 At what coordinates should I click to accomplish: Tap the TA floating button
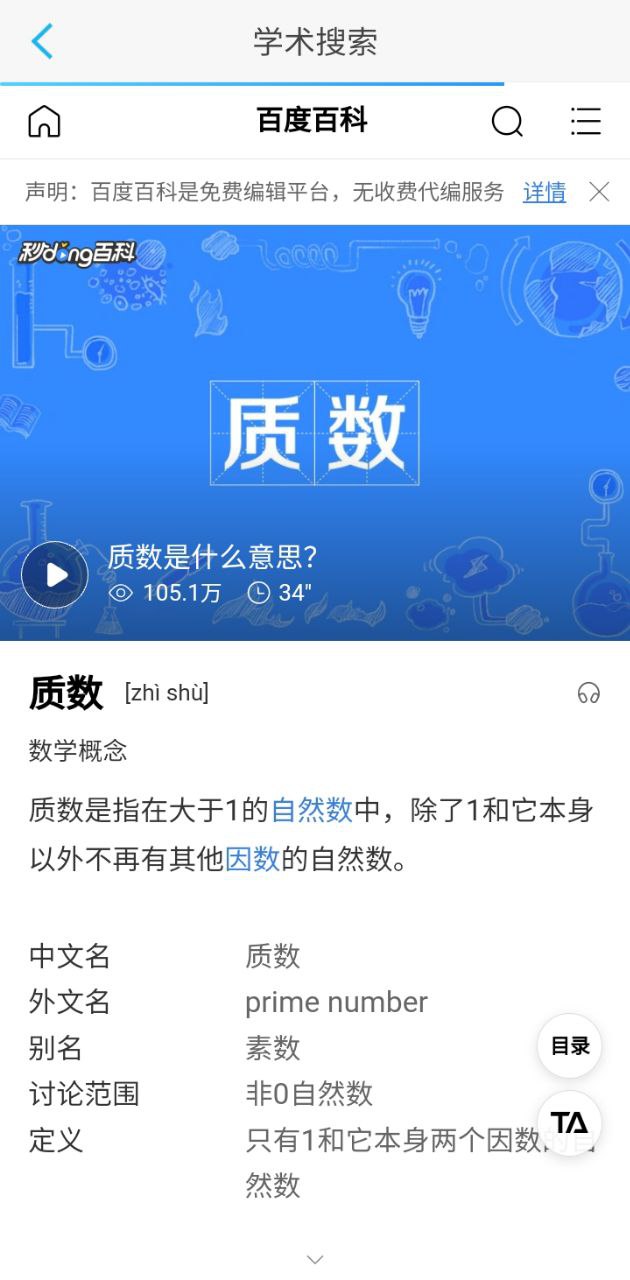(x=570, y=1122)
